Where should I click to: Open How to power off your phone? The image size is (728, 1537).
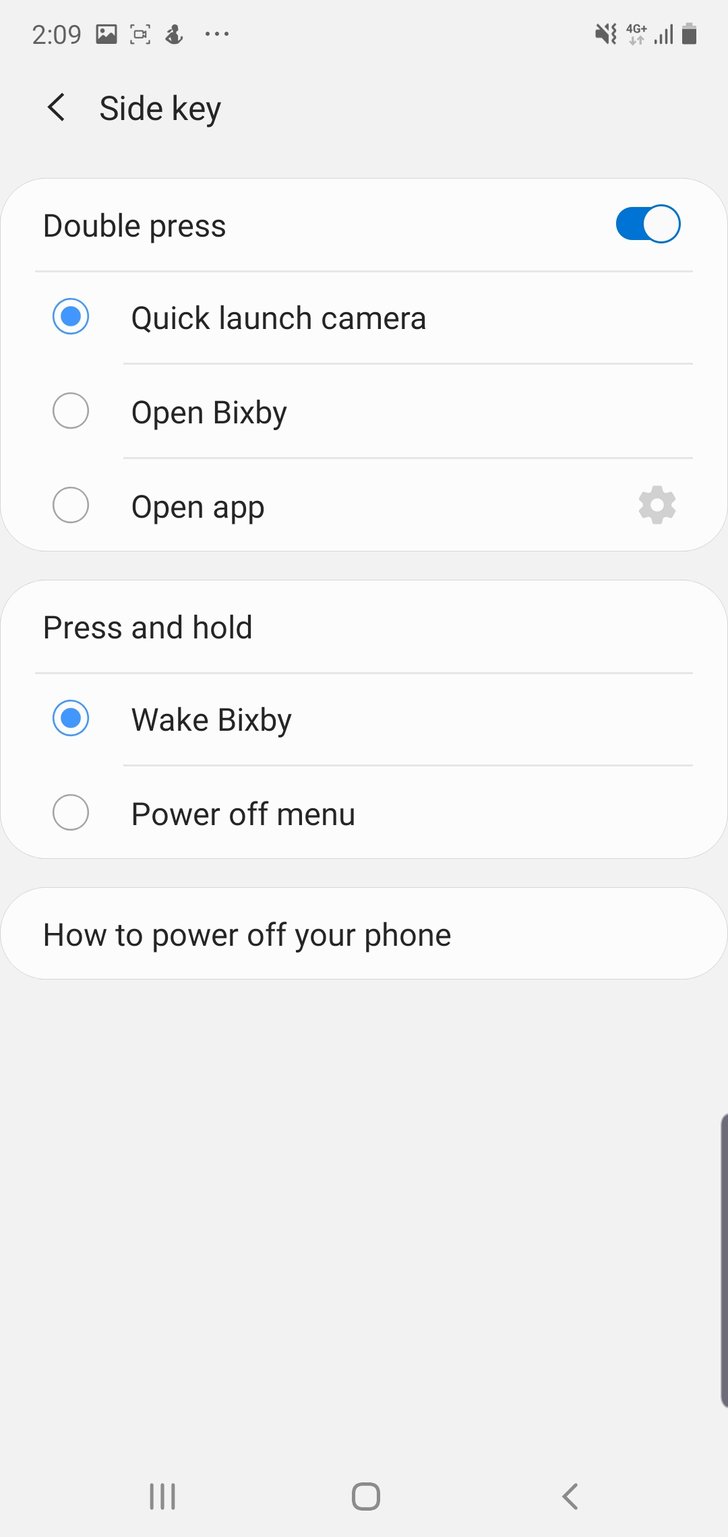[364, 935]
